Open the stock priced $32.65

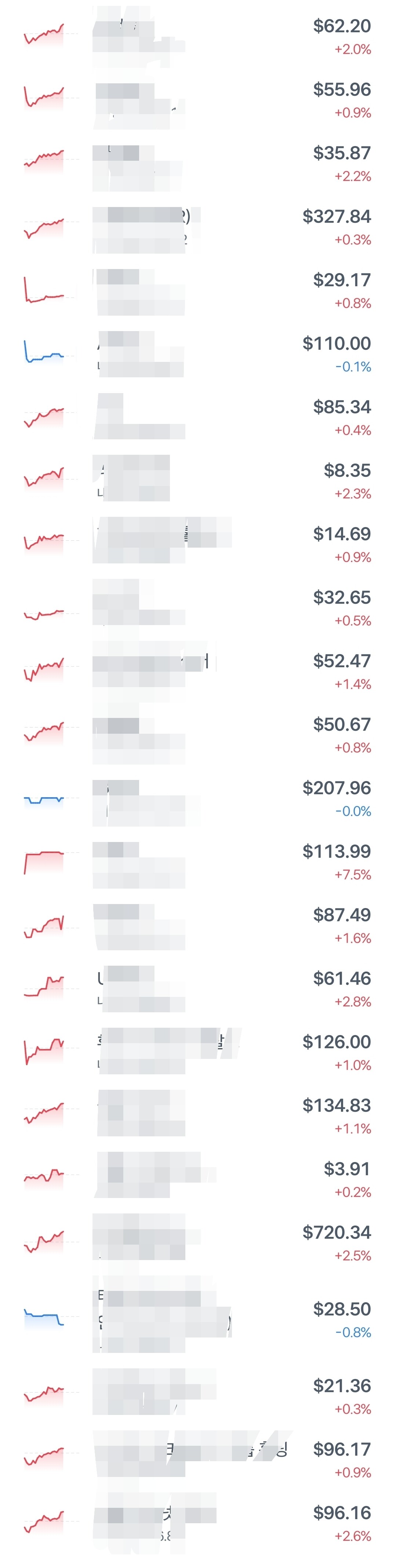[198, 608]
